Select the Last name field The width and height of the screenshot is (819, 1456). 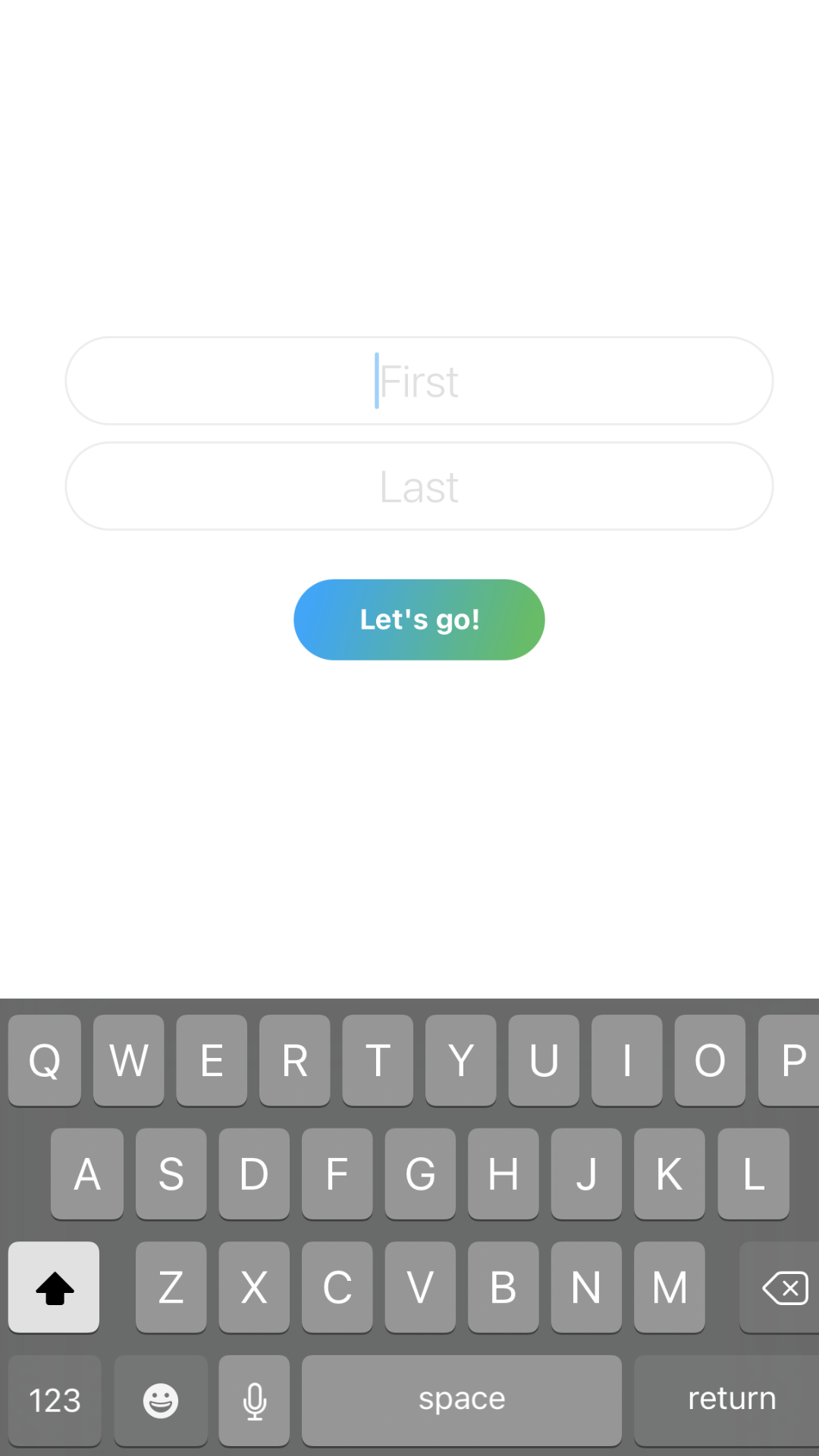click(419, 486)
